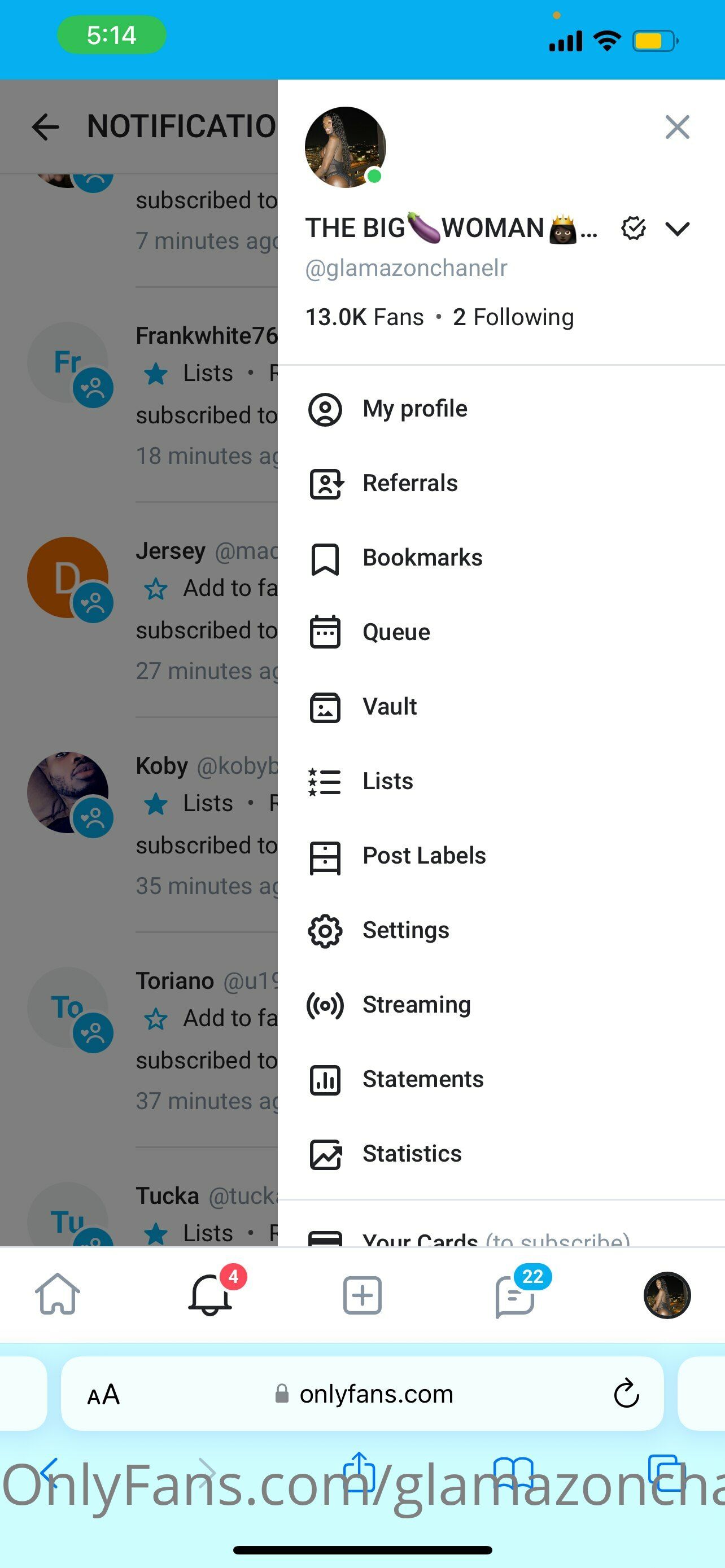Tap the profile avatar in bottom bar
The height and width of the screenshot is (1568, 725).
[667, 1295]
